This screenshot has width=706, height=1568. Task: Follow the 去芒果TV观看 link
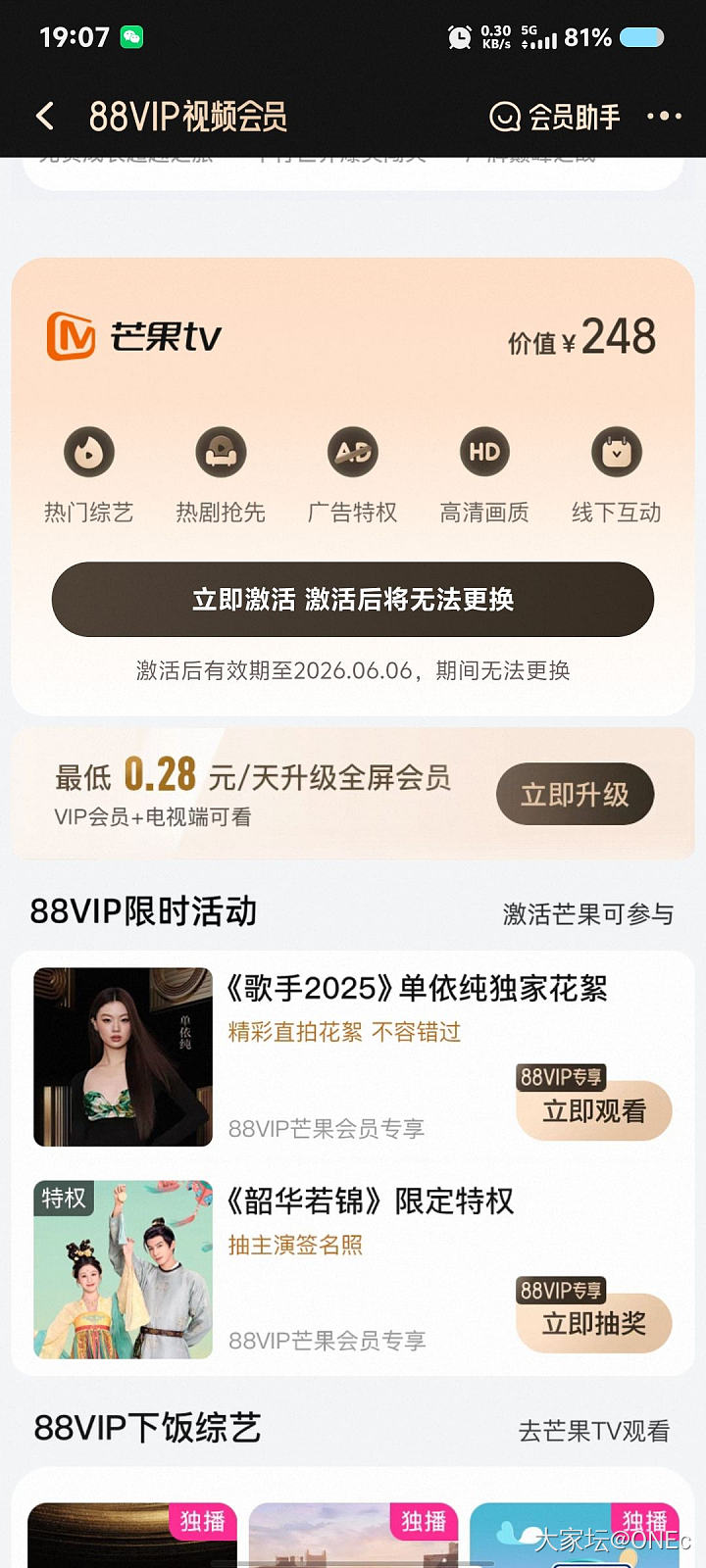593,1431
